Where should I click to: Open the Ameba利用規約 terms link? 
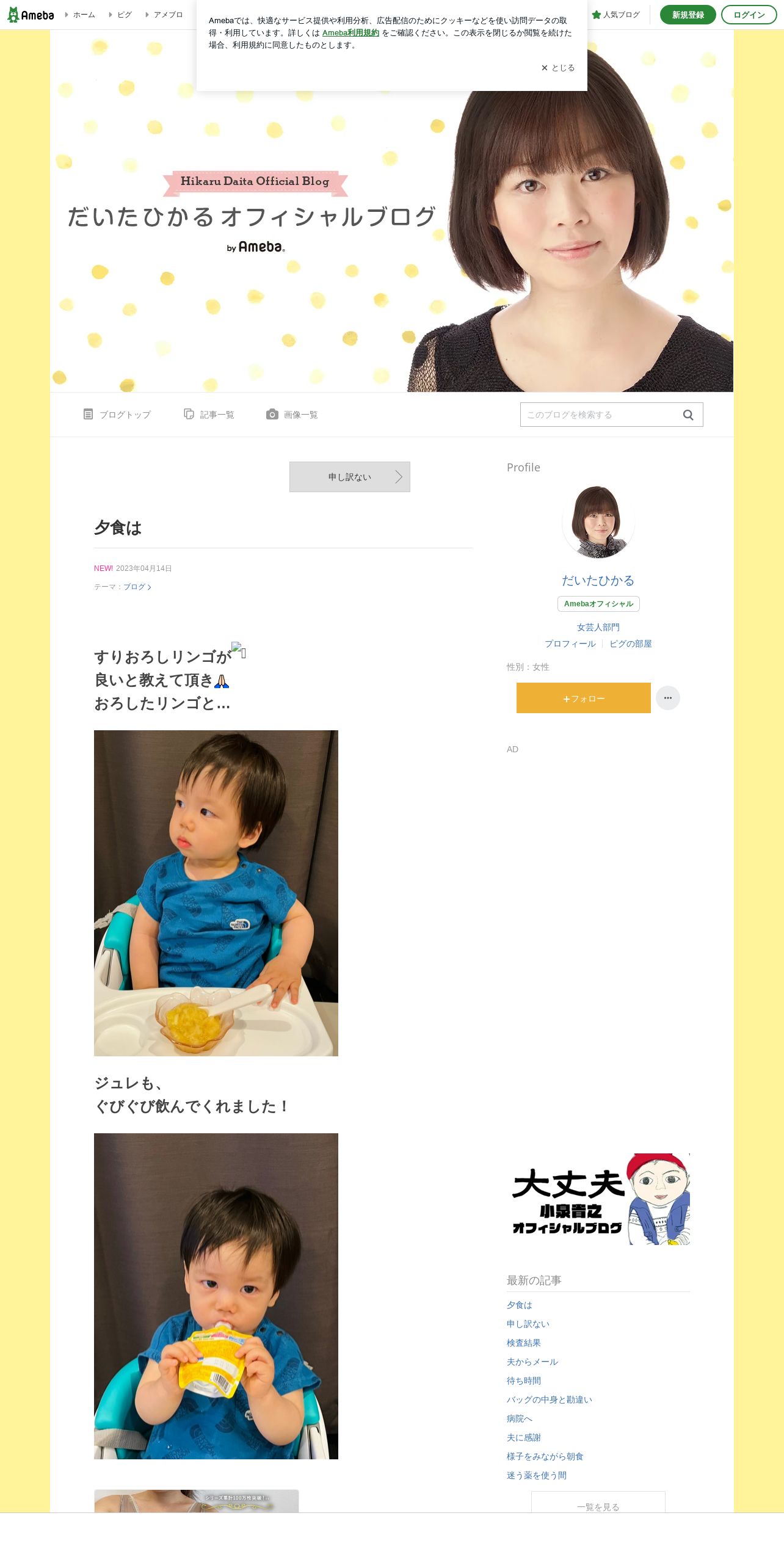tap(350, 33)
